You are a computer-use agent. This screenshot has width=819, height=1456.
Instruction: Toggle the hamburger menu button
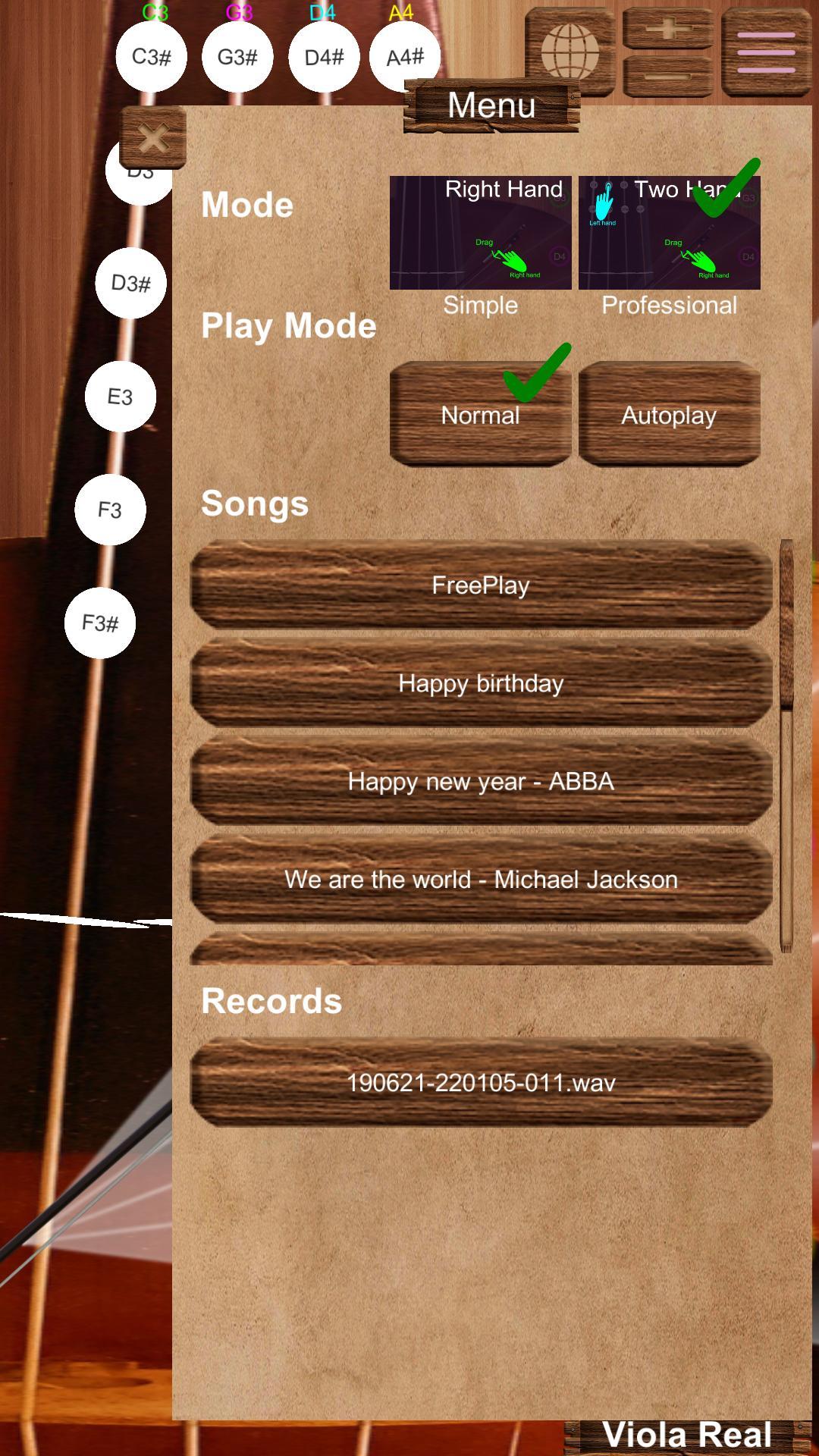pyautogui.click(x=766, y=52)
